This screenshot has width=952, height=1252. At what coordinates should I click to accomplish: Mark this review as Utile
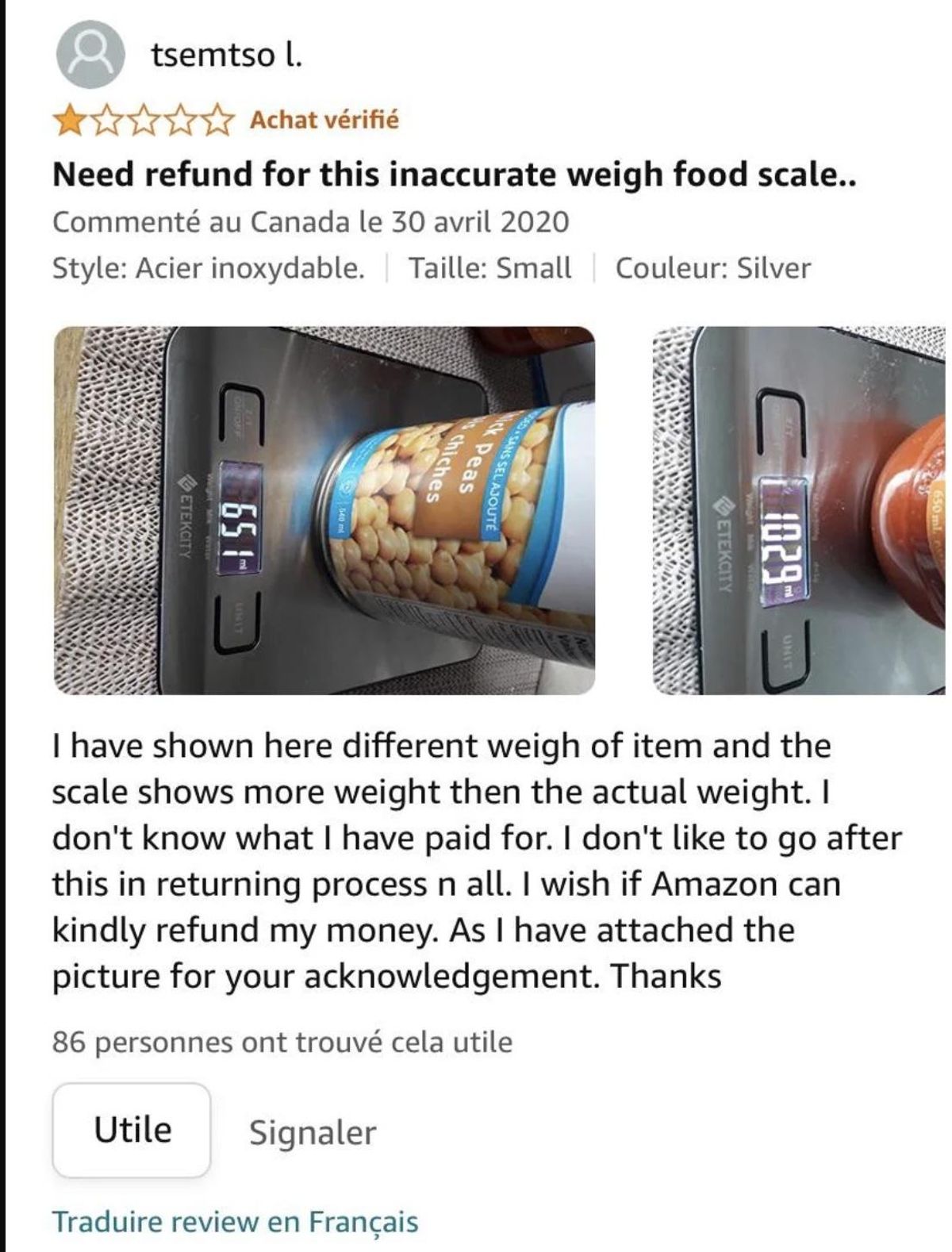coord(132,1129)
